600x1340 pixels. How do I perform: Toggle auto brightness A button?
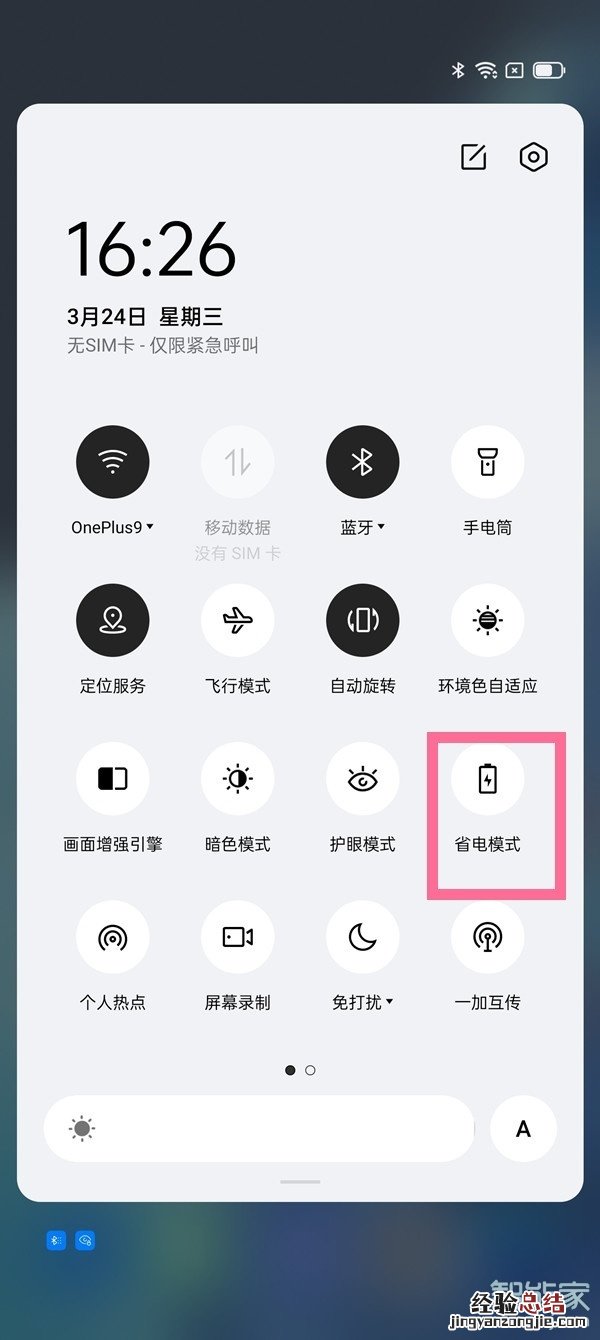tap(523, 1129)
